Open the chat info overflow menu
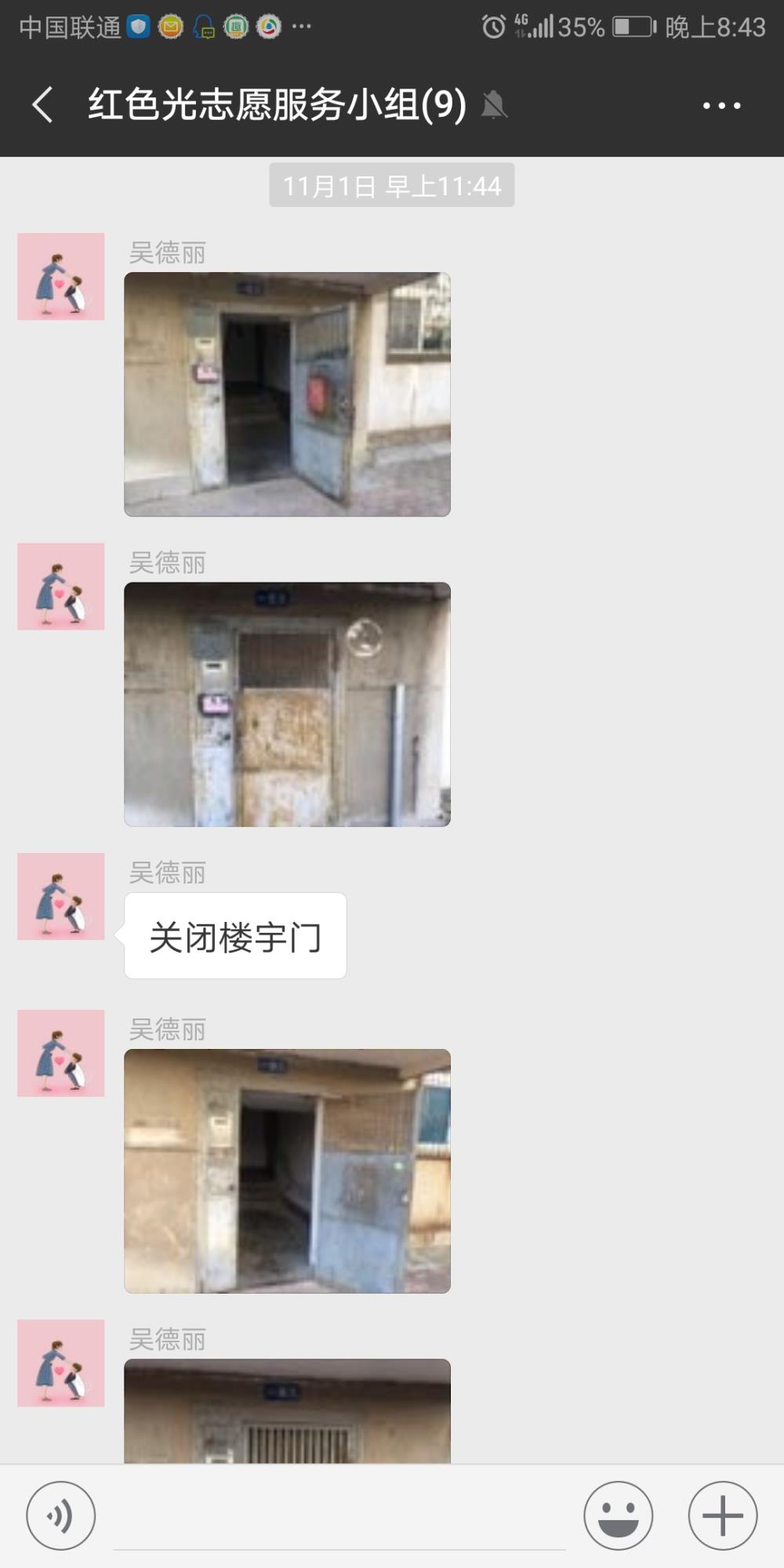Image resolution: width=784 pixels, height=1568 pixels. 721,105
